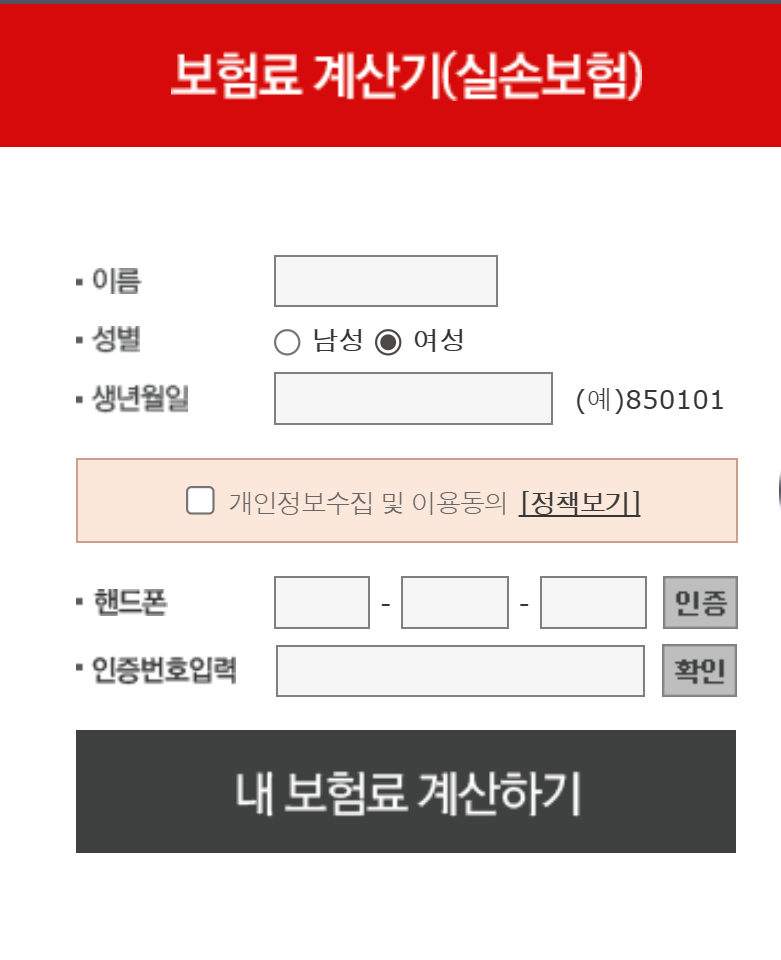Tap the last 핸드폰 number field

[593, 602]
